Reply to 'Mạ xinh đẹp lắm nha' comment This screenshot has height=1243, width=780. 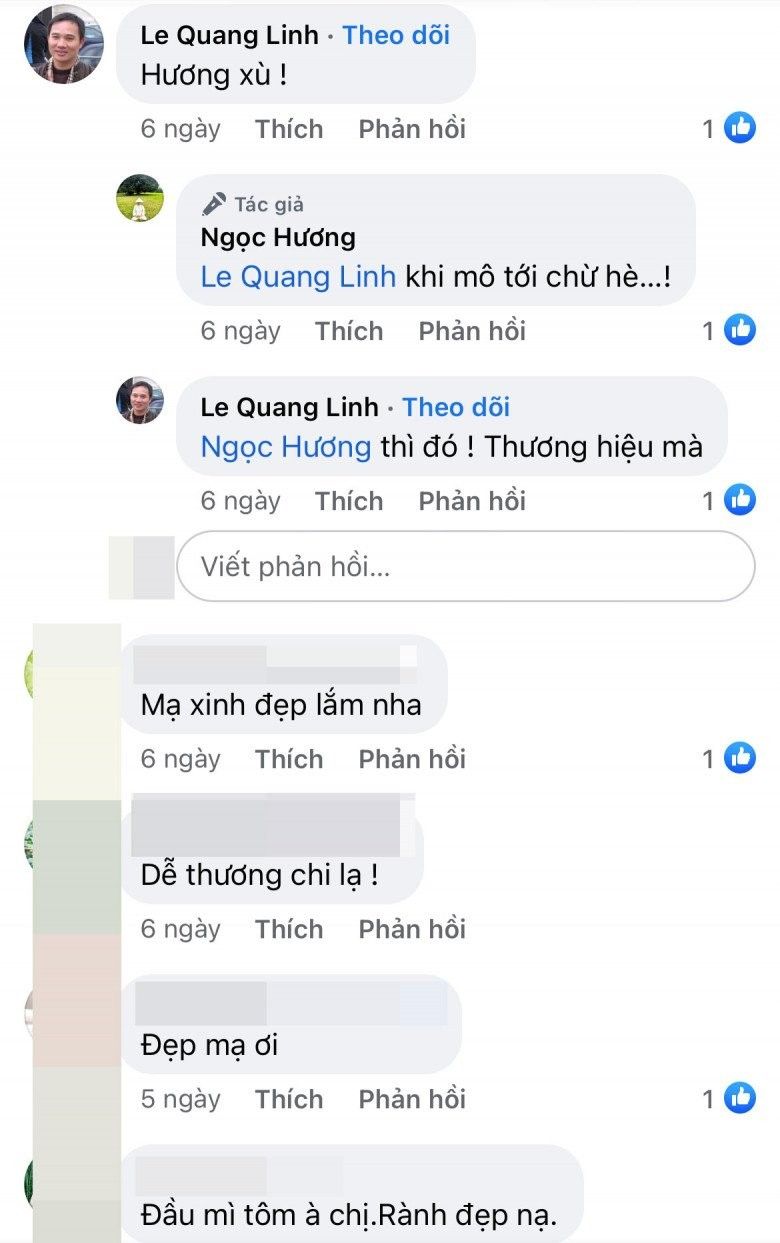coord(412,759)
